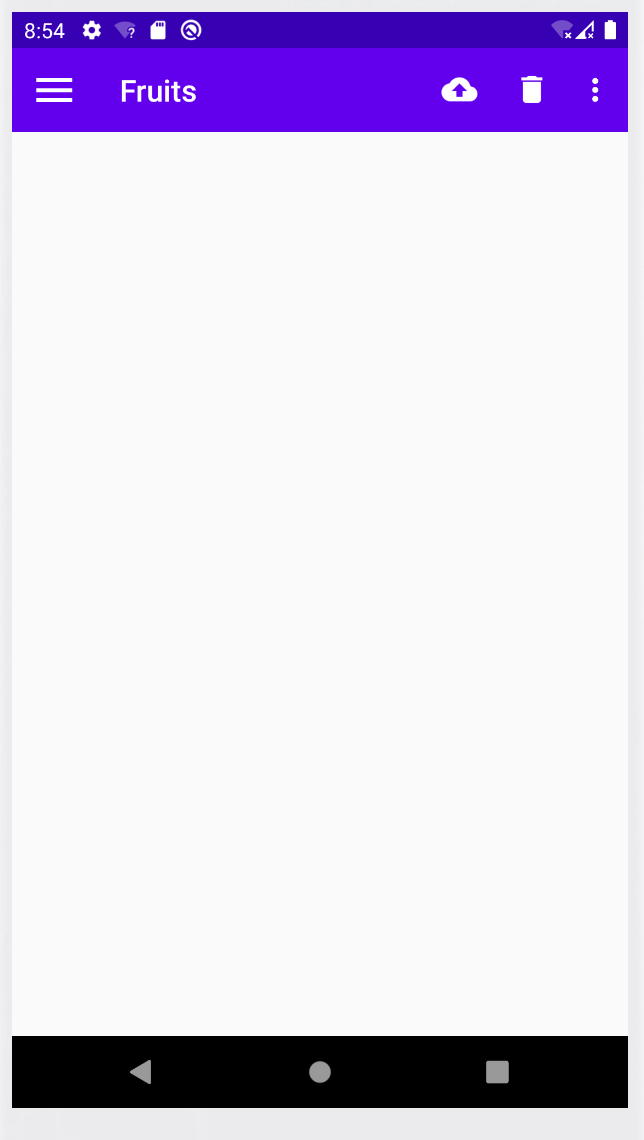Open the three-dot overflow menu
644x1140 pixels.
click(x=595, y=91)
